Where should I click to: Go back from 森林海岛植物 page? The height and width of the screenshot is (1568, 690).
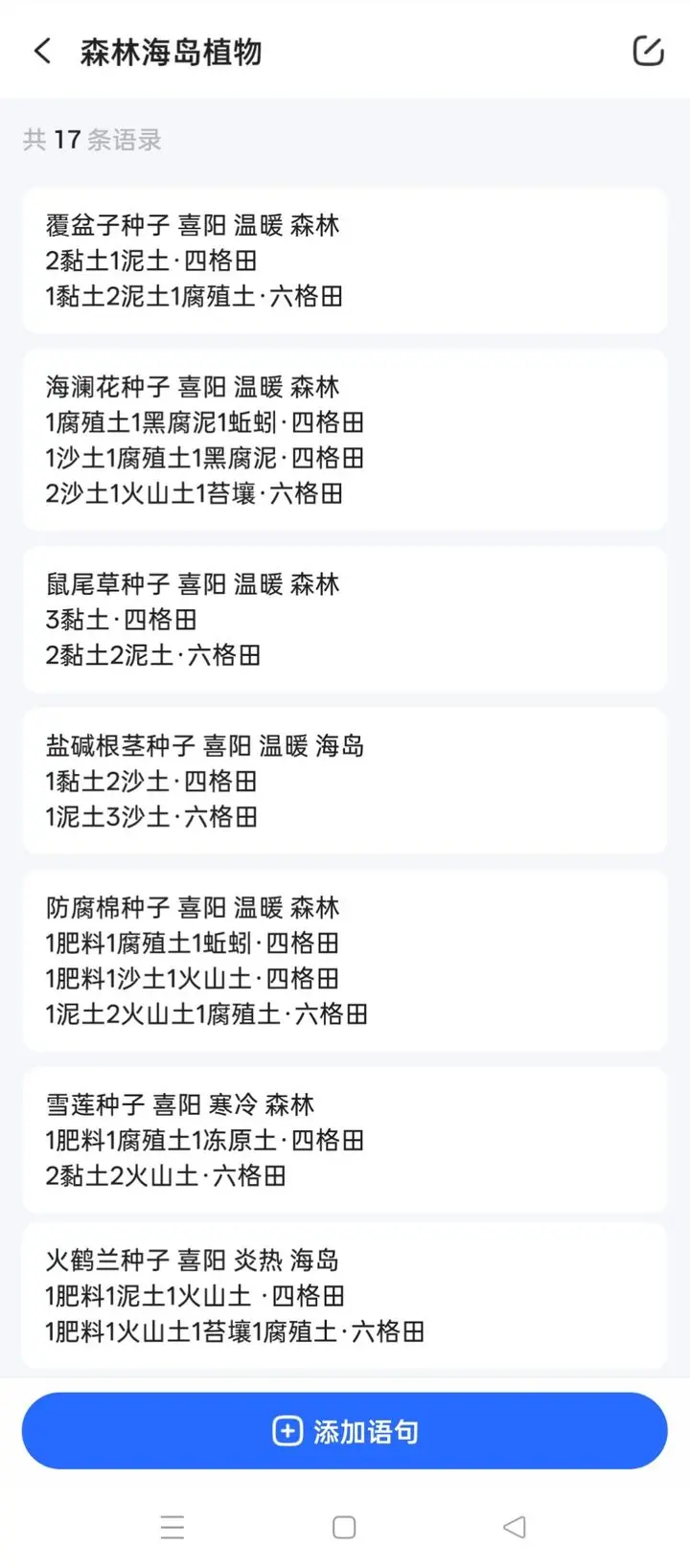(x=42, y=51)
